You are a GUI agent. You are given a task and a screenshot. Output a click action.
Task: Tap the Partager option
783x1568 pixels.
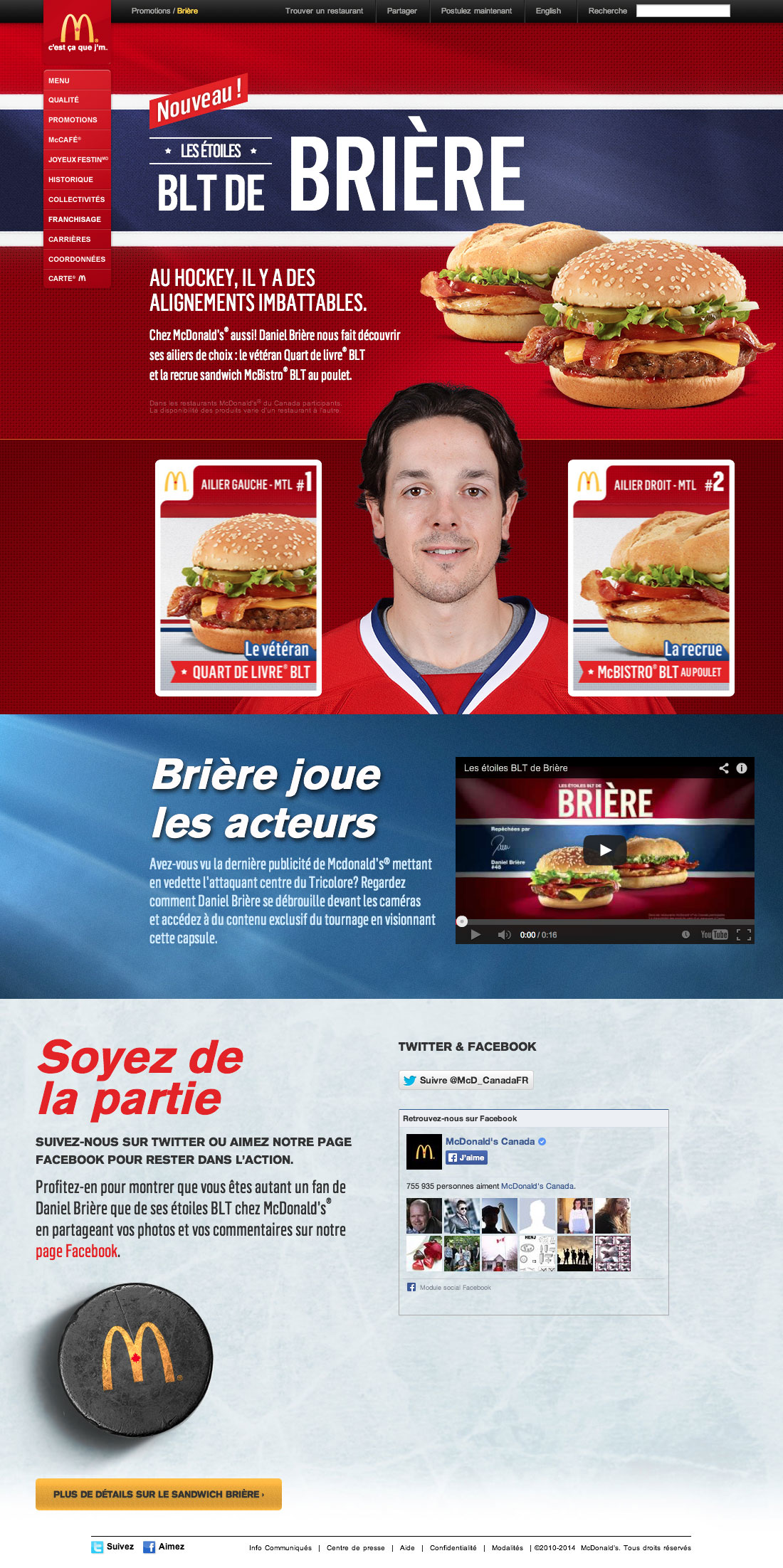point(401,11)
